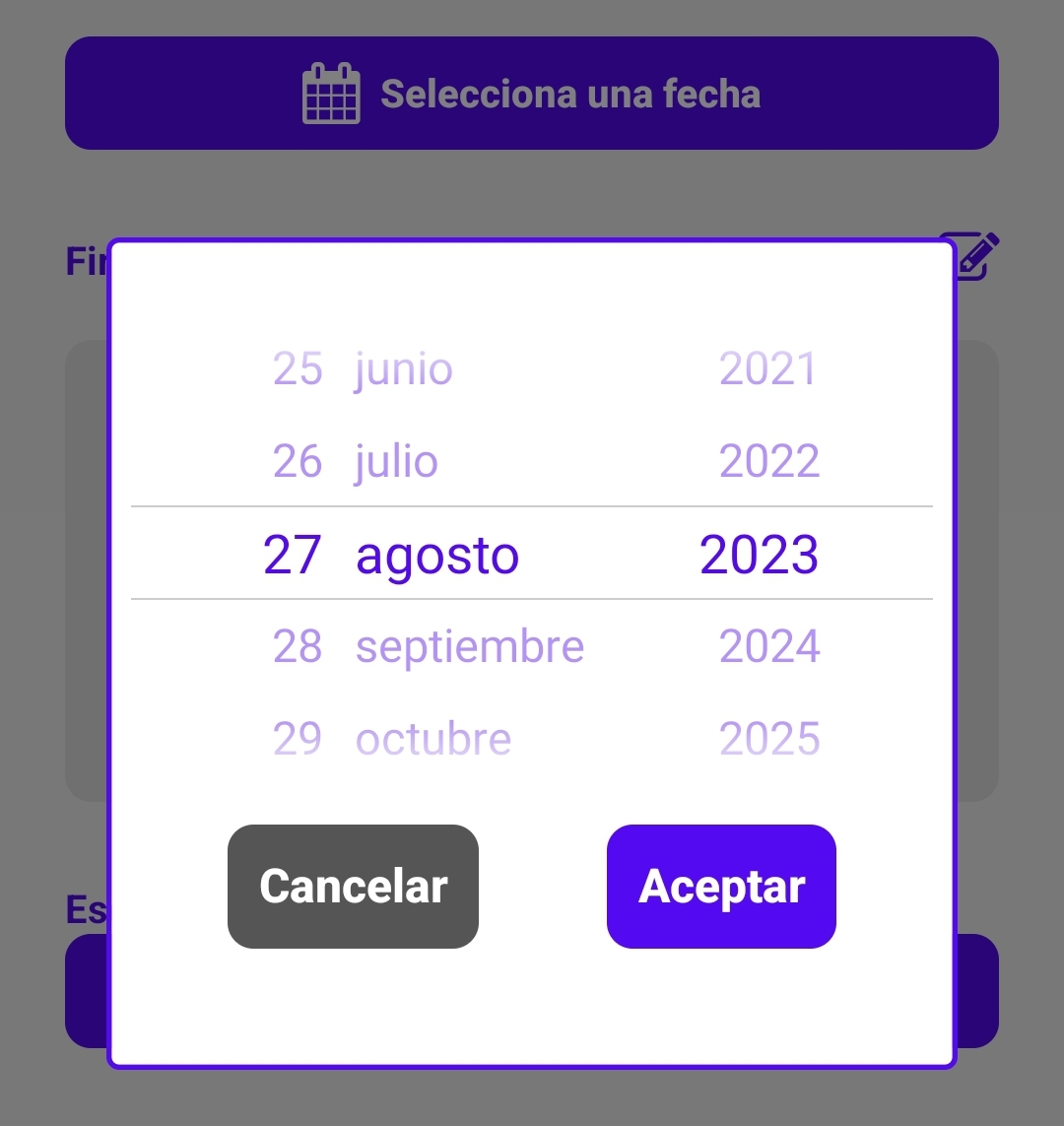
Task: Pick junio in the month column
Action: [x=404, y=368]
